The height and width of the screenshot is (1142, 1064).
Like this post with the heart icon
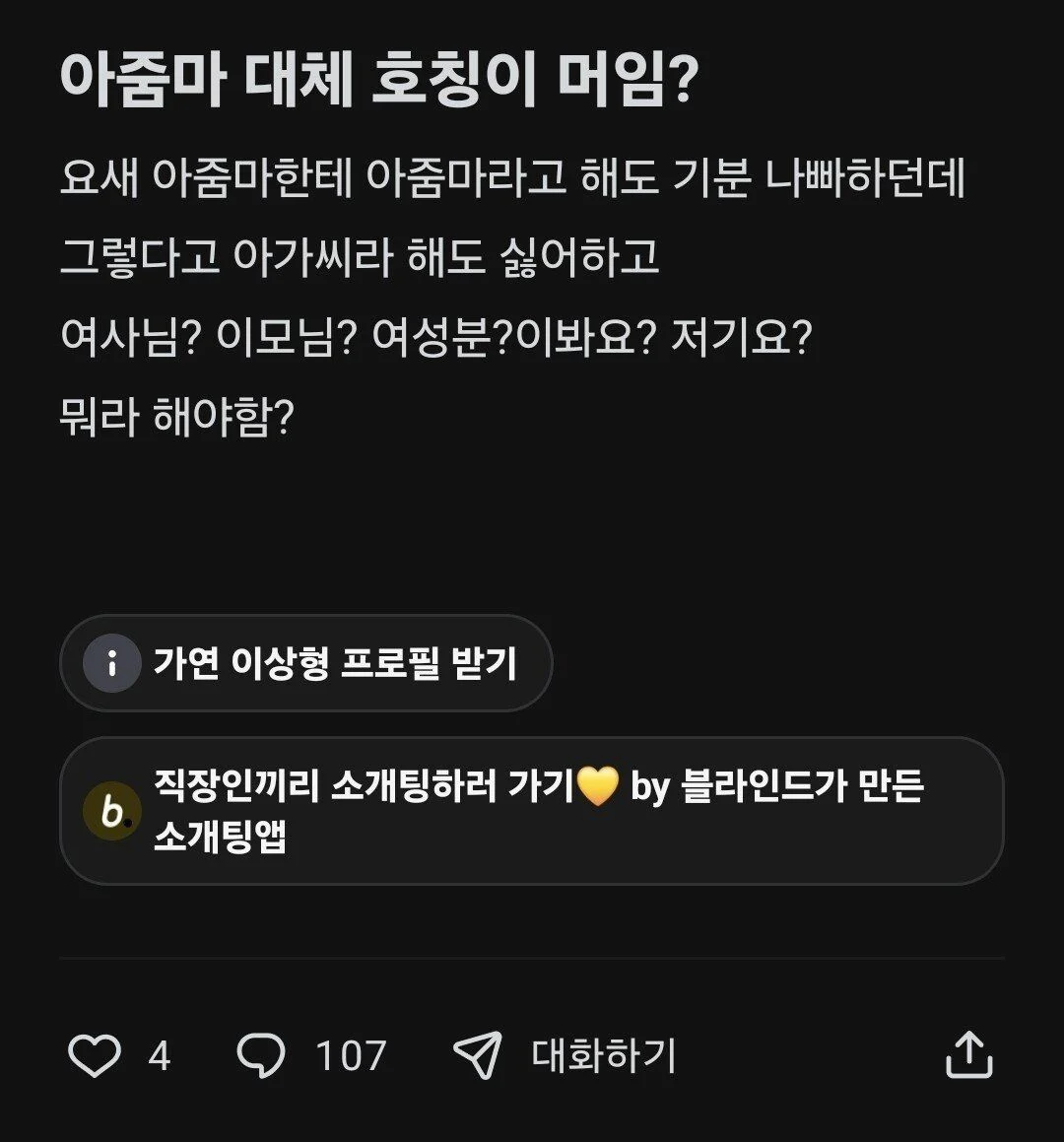click(95, 1055)
